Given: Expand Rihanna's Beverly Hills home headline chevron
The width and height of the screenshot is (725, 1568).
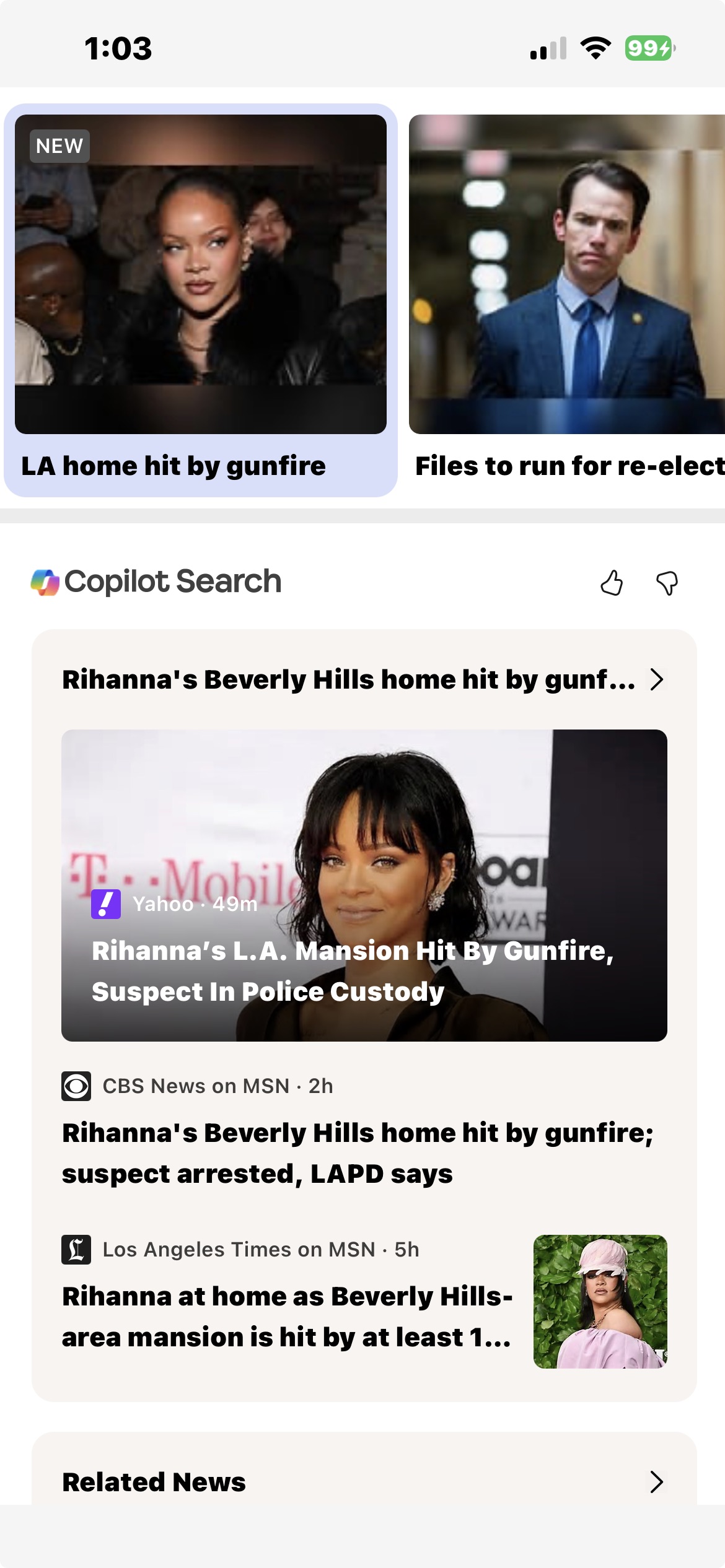Looking at the screenshot, I should pos(657,679).
